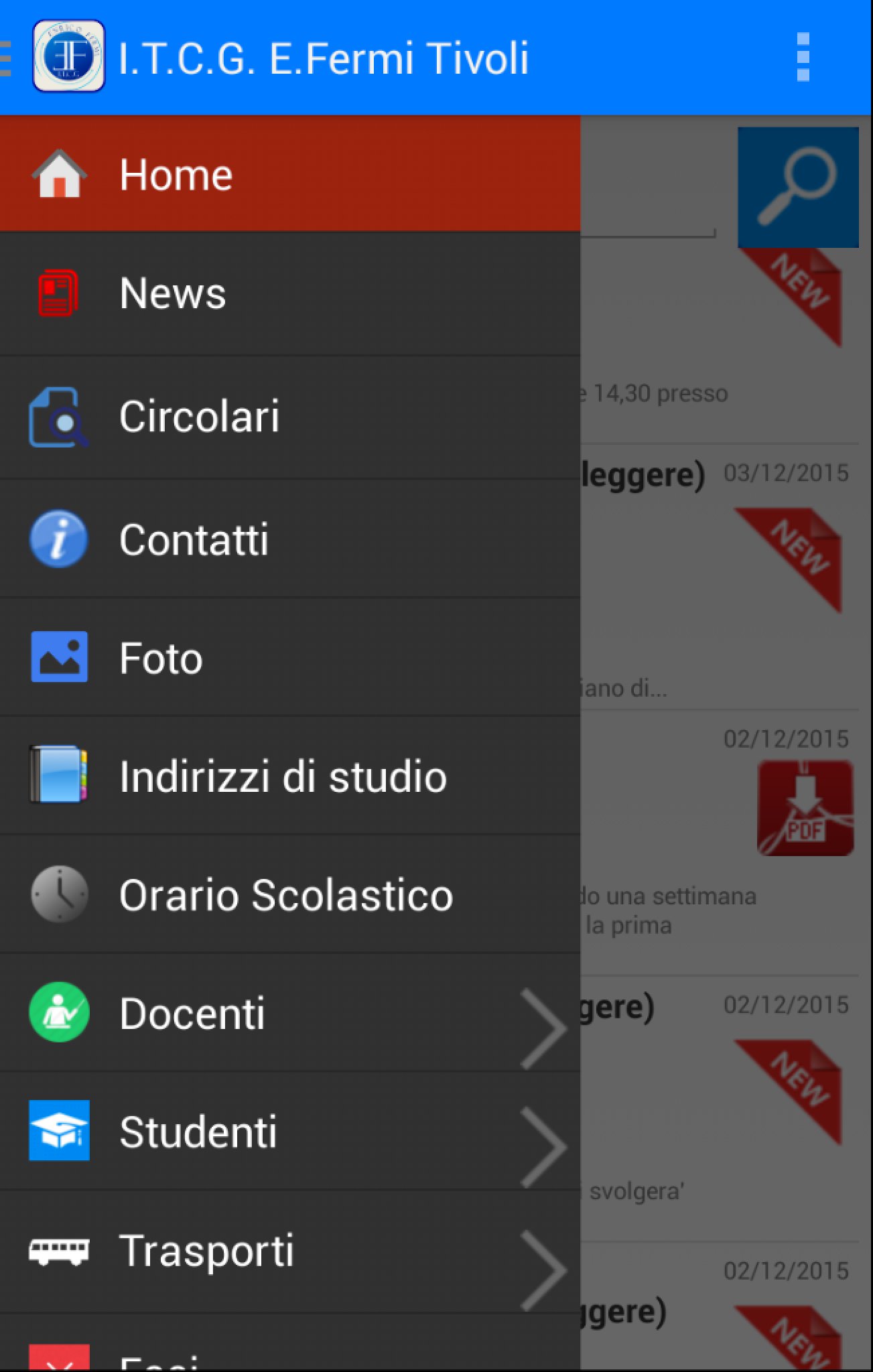
Task: Open Circolari via the document search icon
Action: 59,417
